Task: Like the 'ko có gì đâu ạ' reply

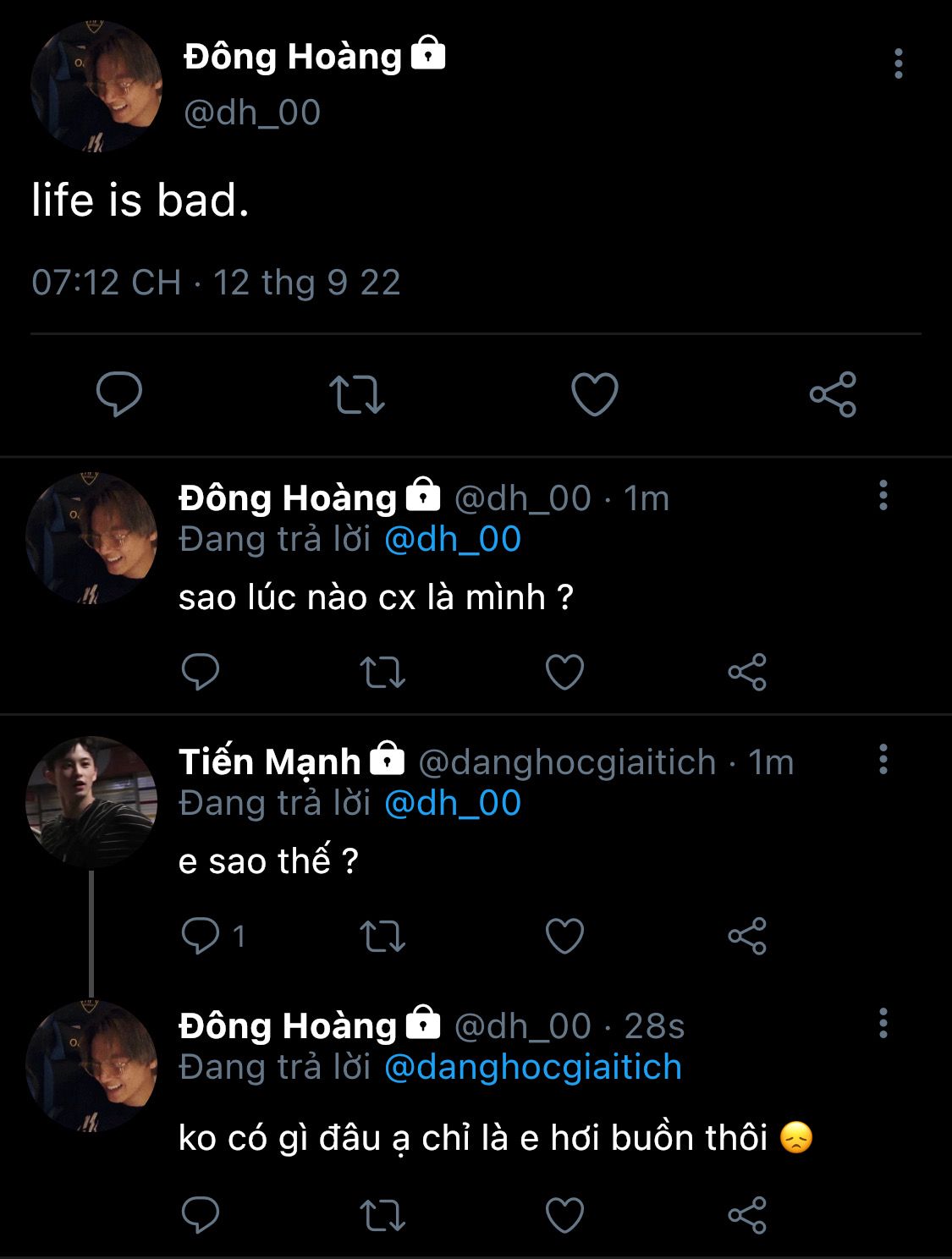Action: tap(564, 1216)
